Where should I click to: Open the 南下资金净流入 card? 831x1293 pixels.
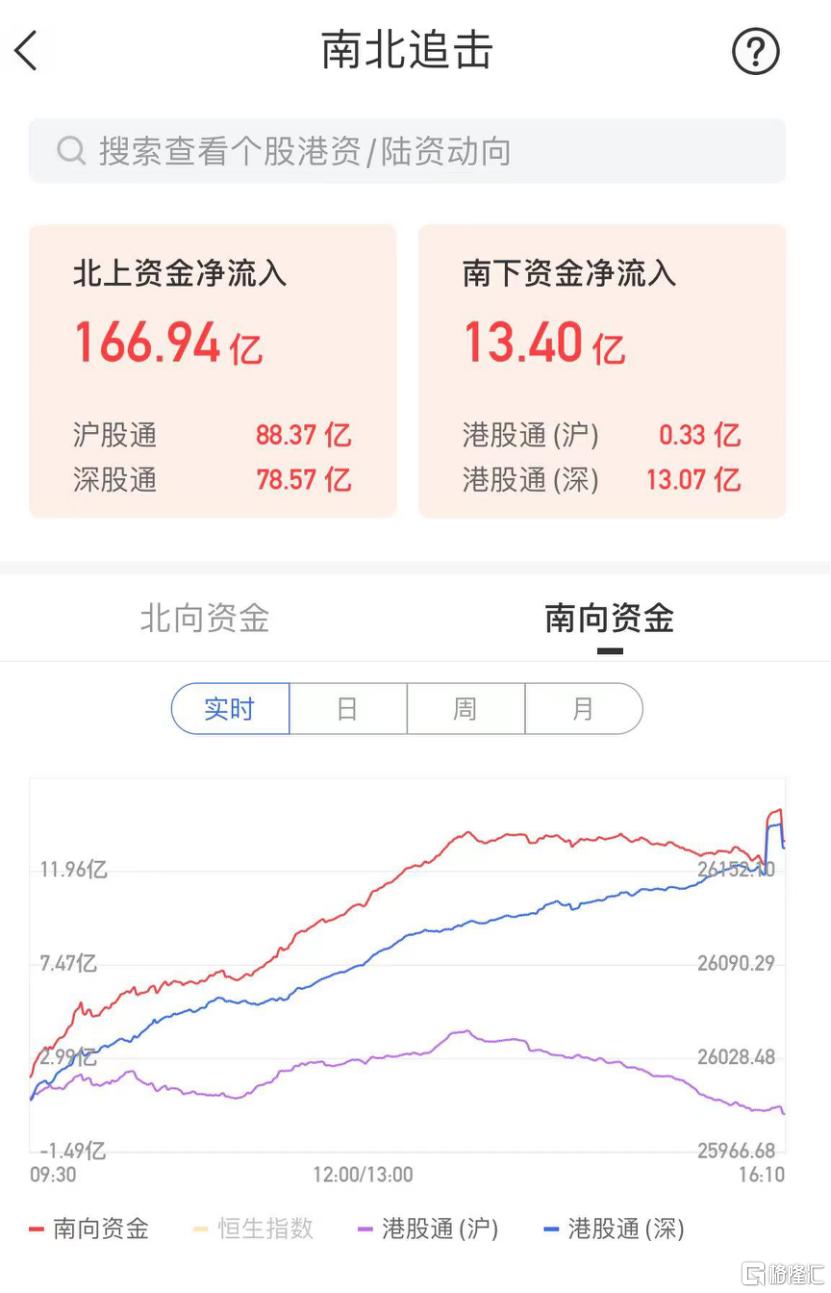(601, 371)
